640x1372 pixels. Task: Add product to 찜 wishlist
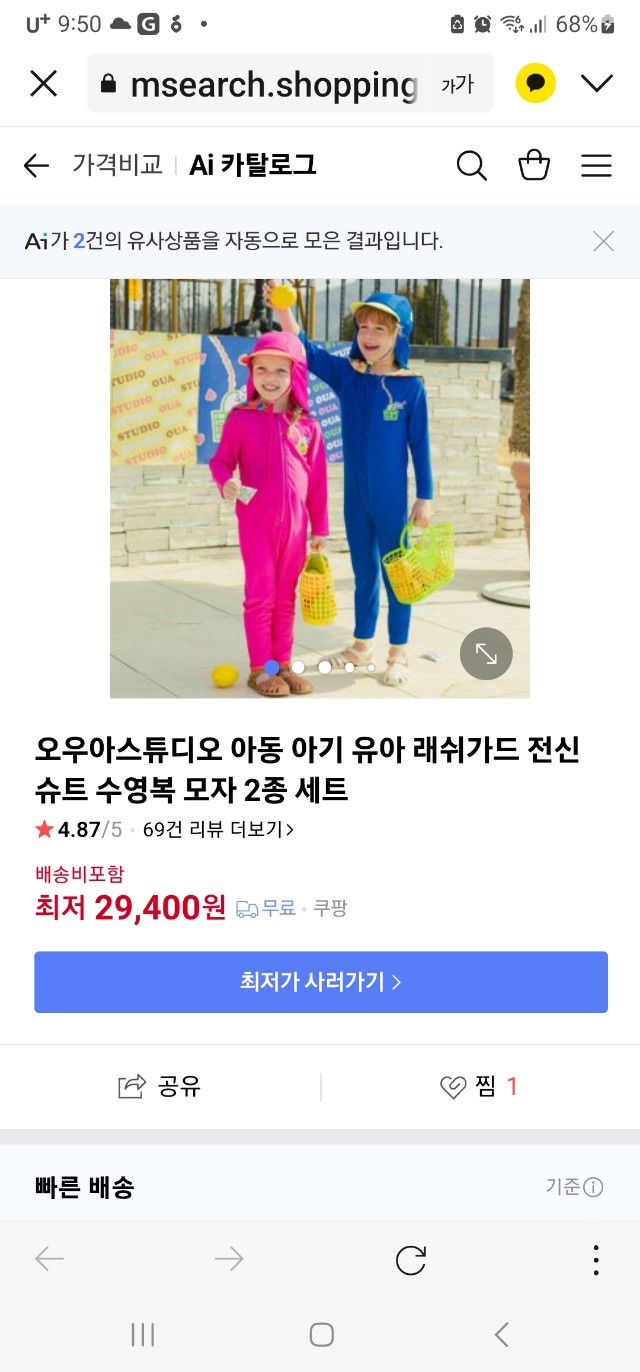coord(480,1087)
